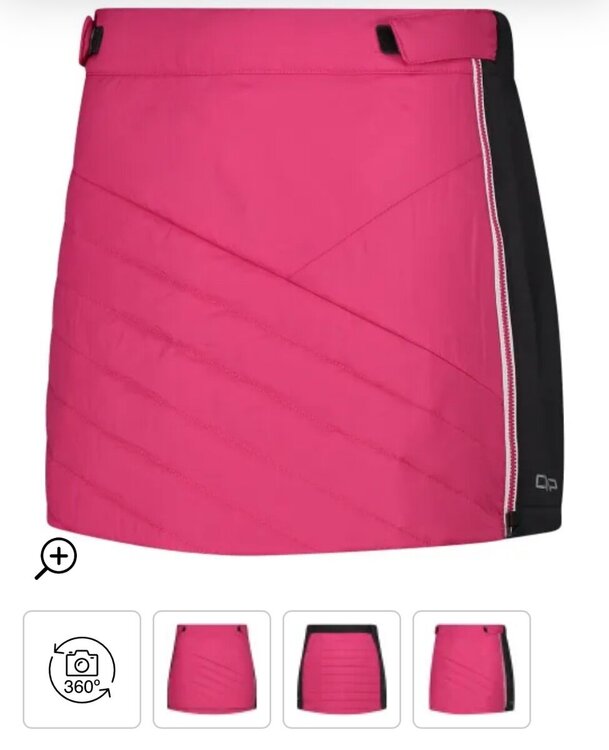
Task: View the thumbnail with one black side panel
Action: click(x=472, y=668)
